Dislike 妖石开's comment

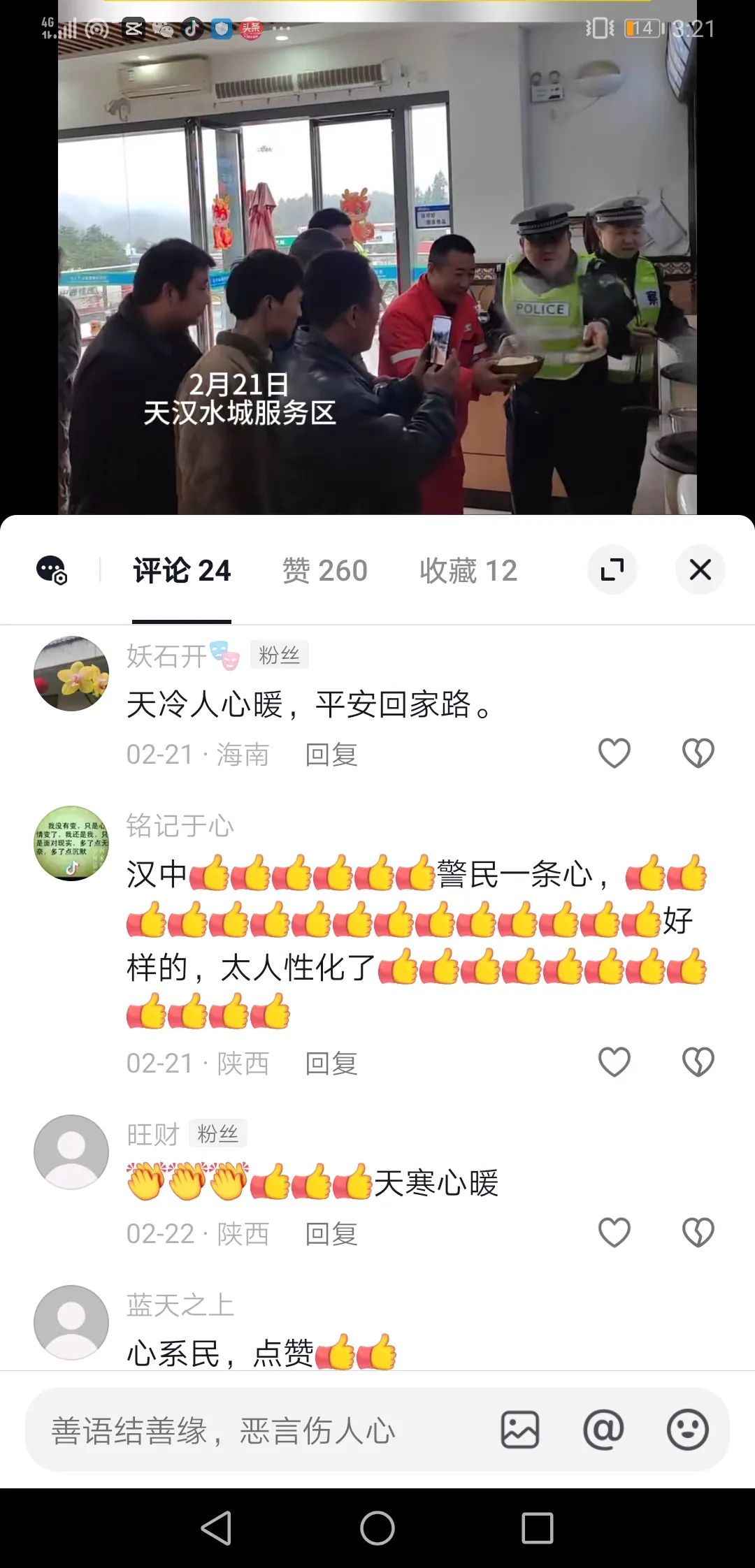pos(698,753)
